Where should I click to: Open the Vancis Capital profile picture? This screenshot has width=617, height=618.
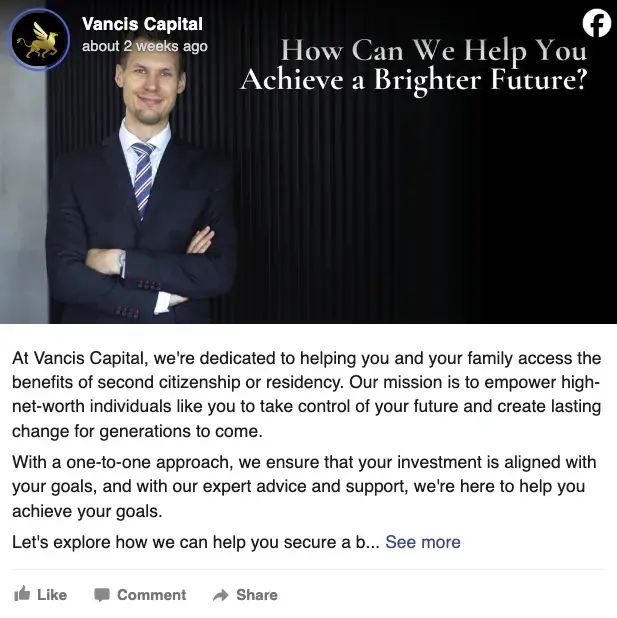[x=39, y=40]
